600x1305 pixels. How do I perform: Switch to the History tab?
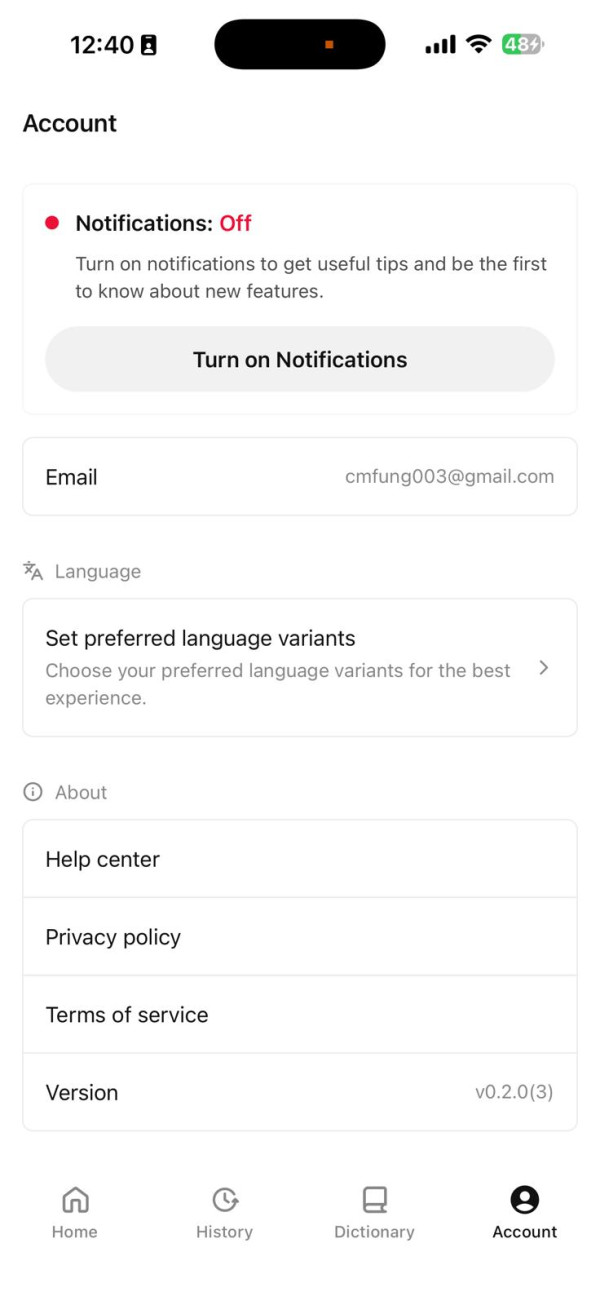[x=224, y=1212]
